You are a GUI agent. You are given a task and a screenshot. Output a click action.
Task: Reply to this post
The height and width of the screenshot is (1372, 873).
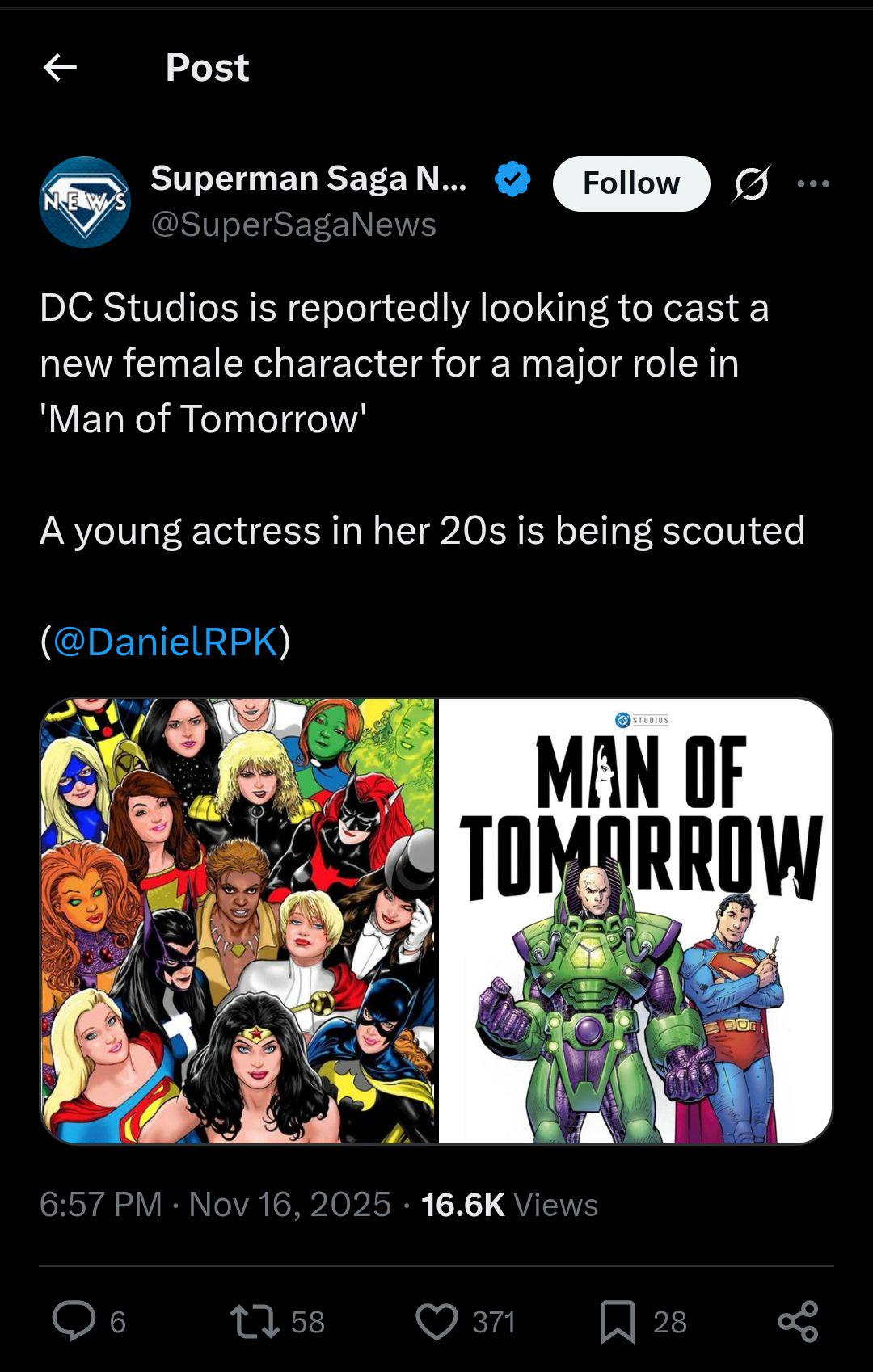(74, 1322)
